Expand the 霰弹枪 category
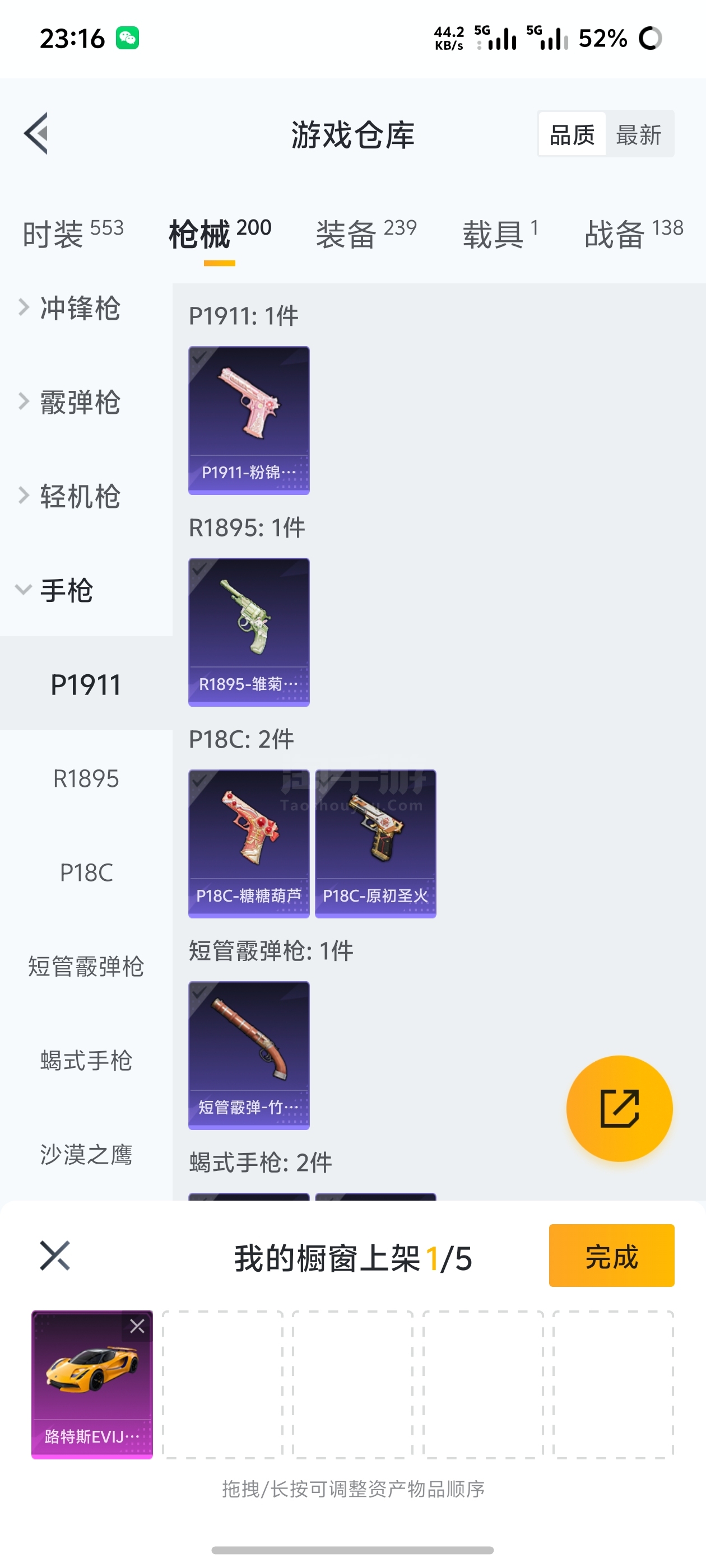 (79, 402)
